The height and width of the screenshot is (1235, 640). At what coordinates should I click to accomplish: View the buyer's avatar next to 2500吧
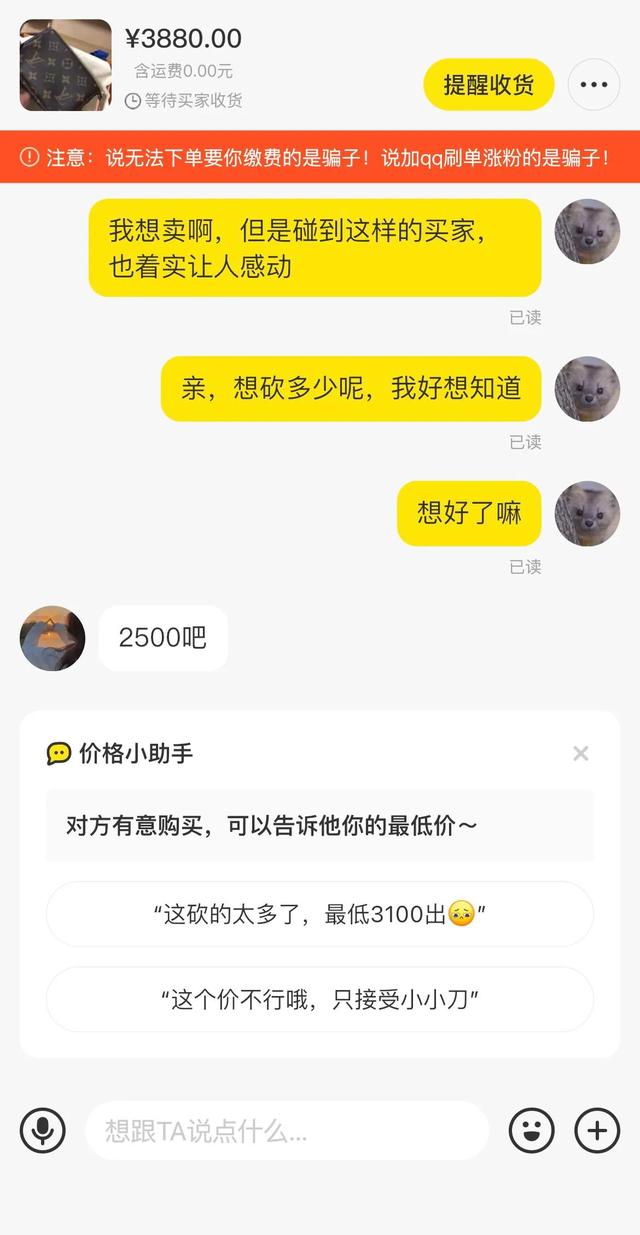click(x=52, y=638)
